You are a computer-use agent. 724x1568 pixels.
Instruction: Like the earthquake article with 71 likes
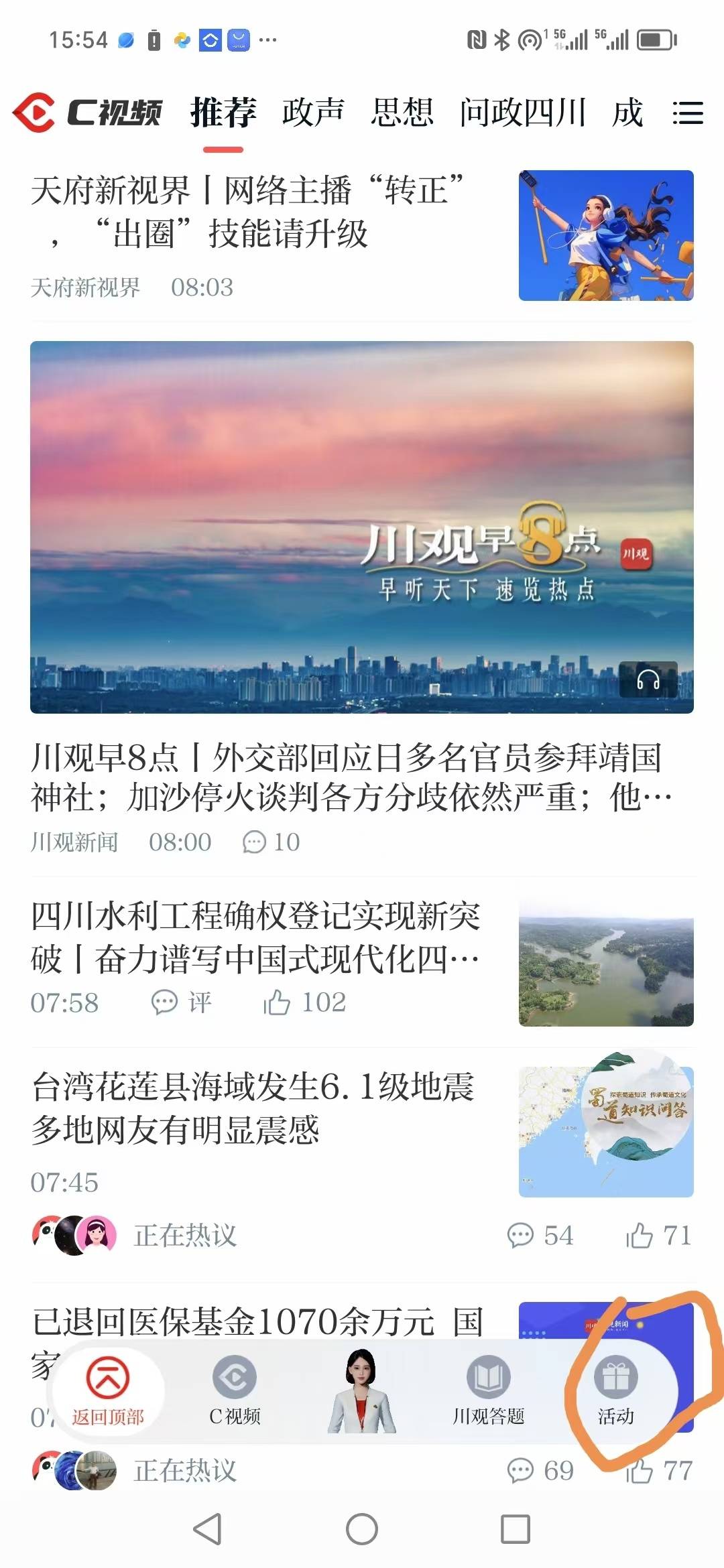pyautogui.click(x=658, y=1236)
